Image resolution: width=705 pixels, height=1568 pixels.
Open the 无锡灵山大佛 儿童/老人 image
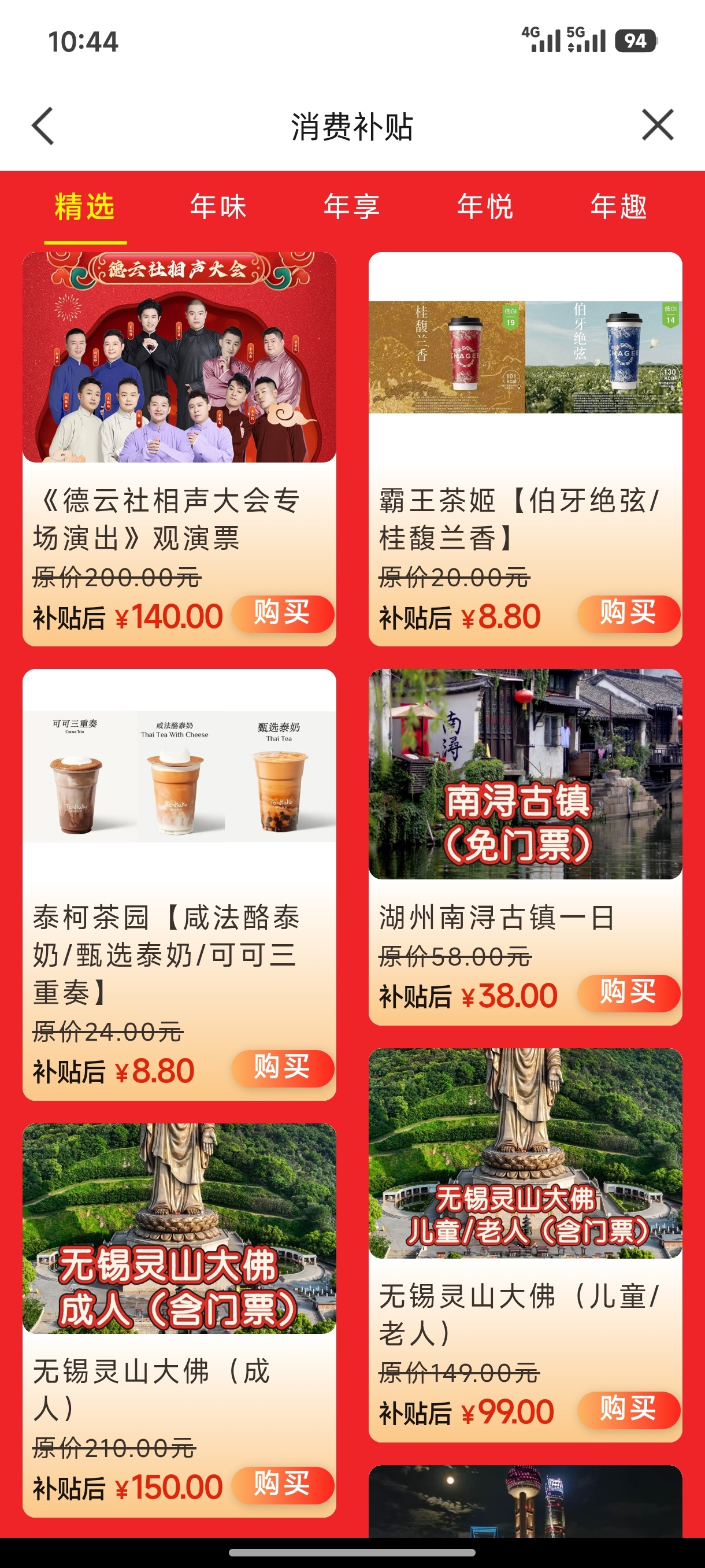pos(525,1153)
